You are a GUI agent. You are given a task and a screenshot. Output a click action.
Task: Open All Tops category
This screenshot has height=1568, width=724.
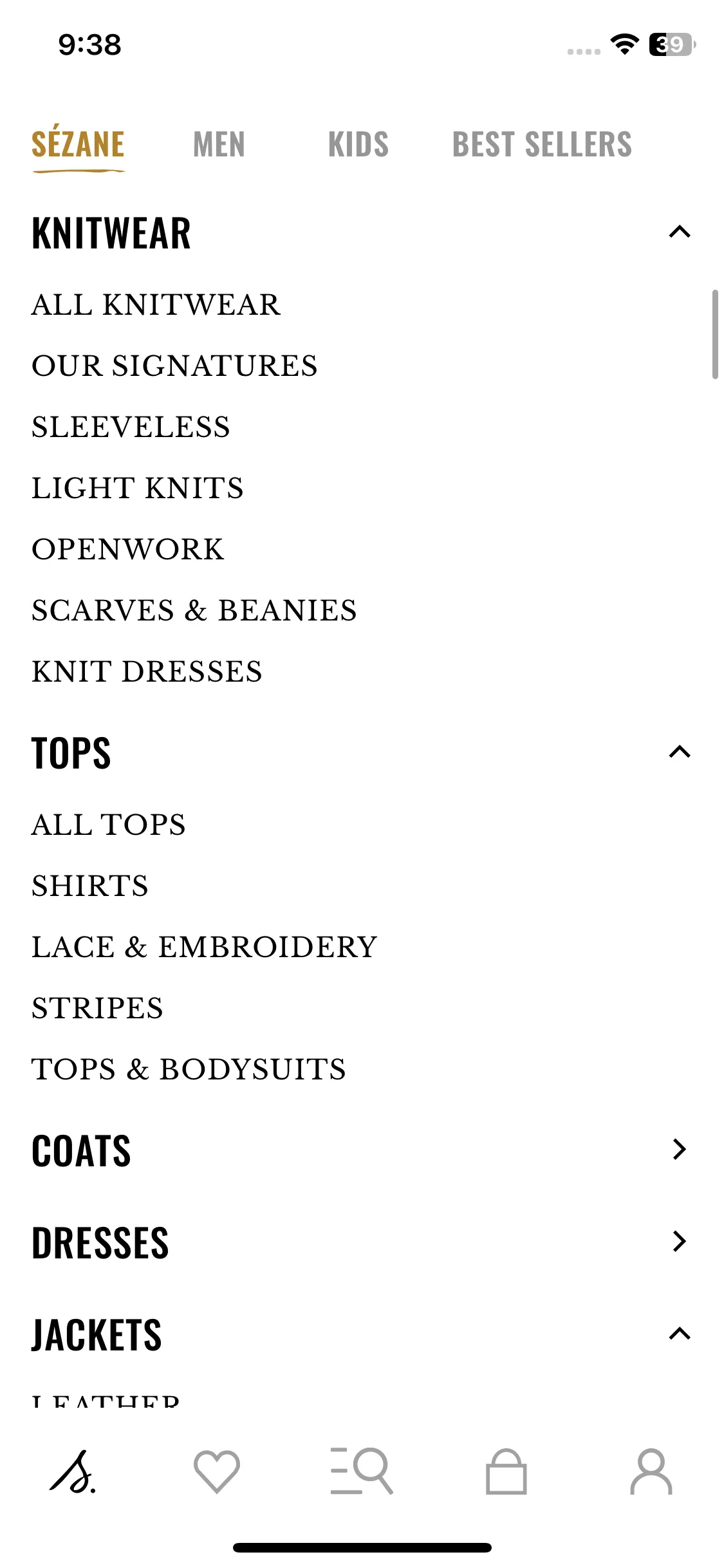pos(108,825)
